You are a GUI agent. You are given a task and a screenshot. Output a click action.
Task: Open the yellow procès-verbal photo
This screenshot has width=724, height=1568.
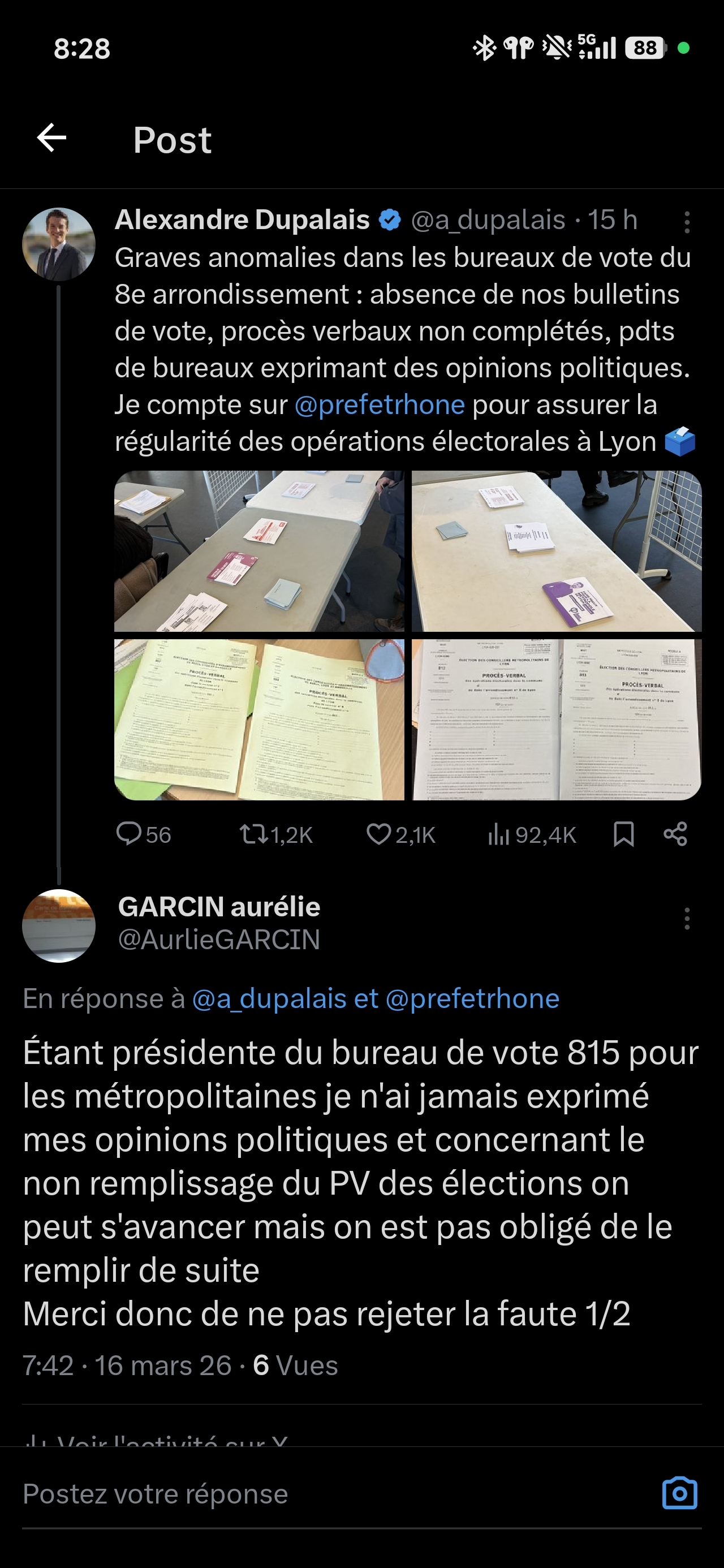[x=259, y=720]
